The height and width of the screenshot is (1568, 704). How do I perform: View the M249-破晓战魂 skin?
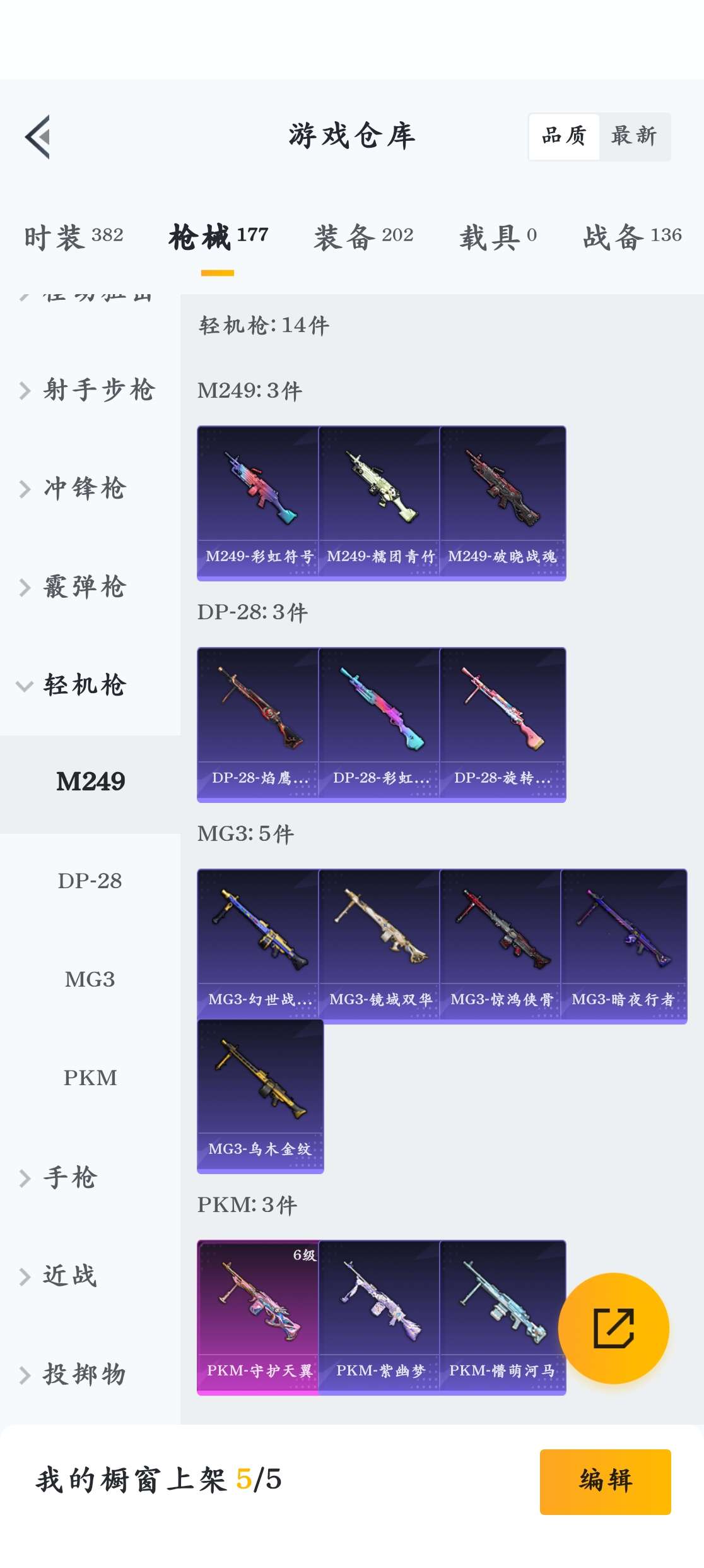point(503,502)
